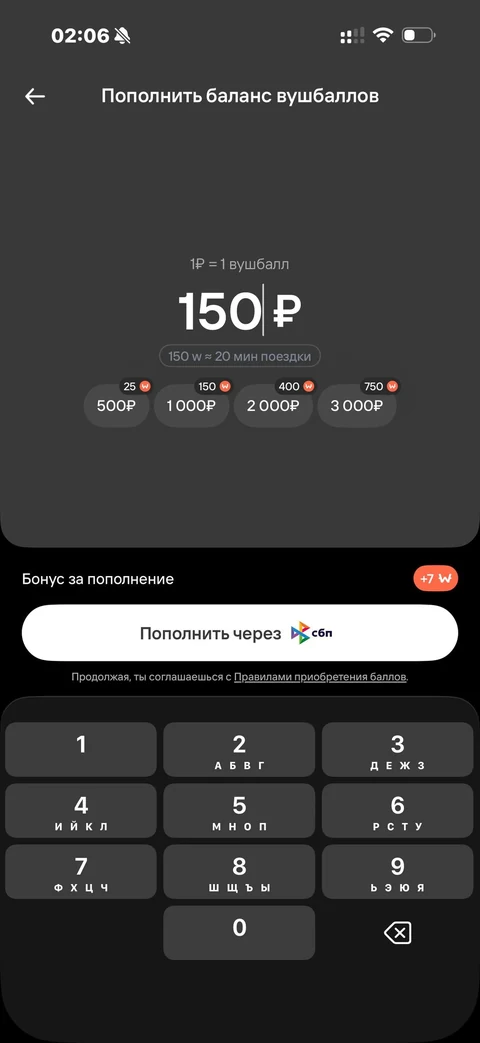480x1043 pixels.
Task: Select the 3 000₽ top-up option
Action: pos(357,406)
